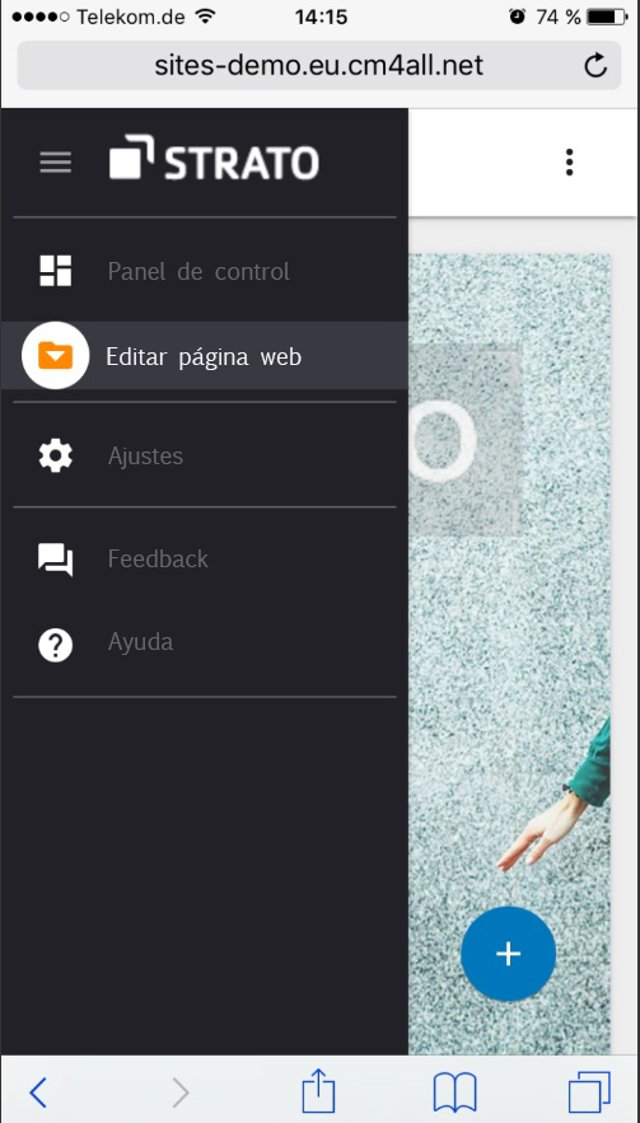
Task: Show open Safari tabs
Action: tap(589, 1092)
